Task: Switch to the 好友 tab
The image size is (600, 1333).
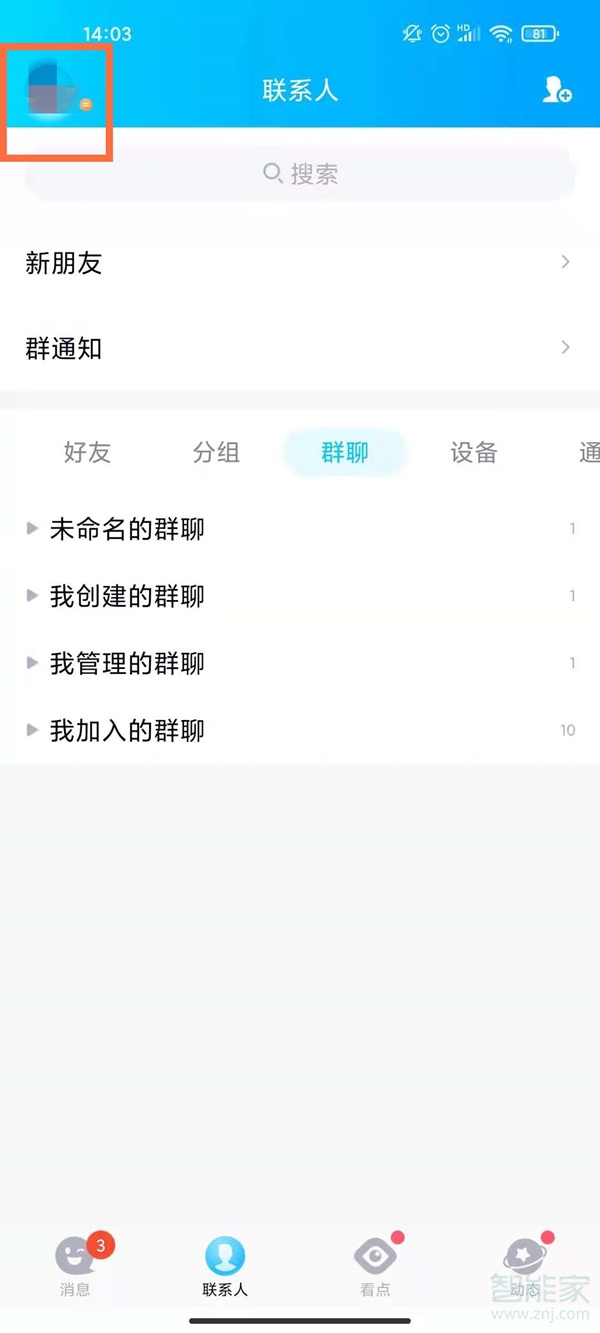Action: click(87, 452)
